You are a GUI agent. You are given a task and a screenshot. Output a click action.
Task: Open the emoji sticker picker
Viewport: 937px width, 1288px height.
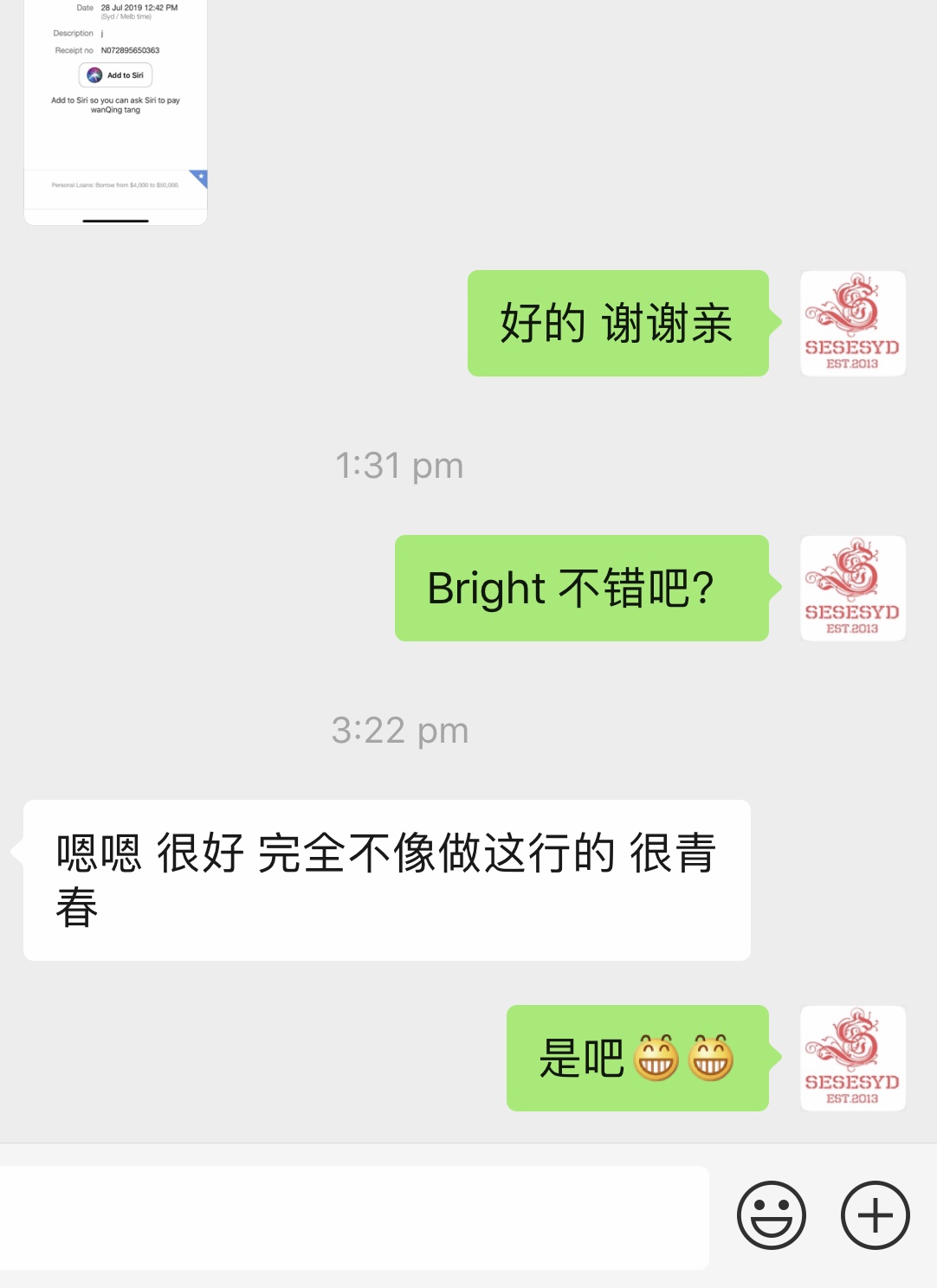[x=771, y=1215]
